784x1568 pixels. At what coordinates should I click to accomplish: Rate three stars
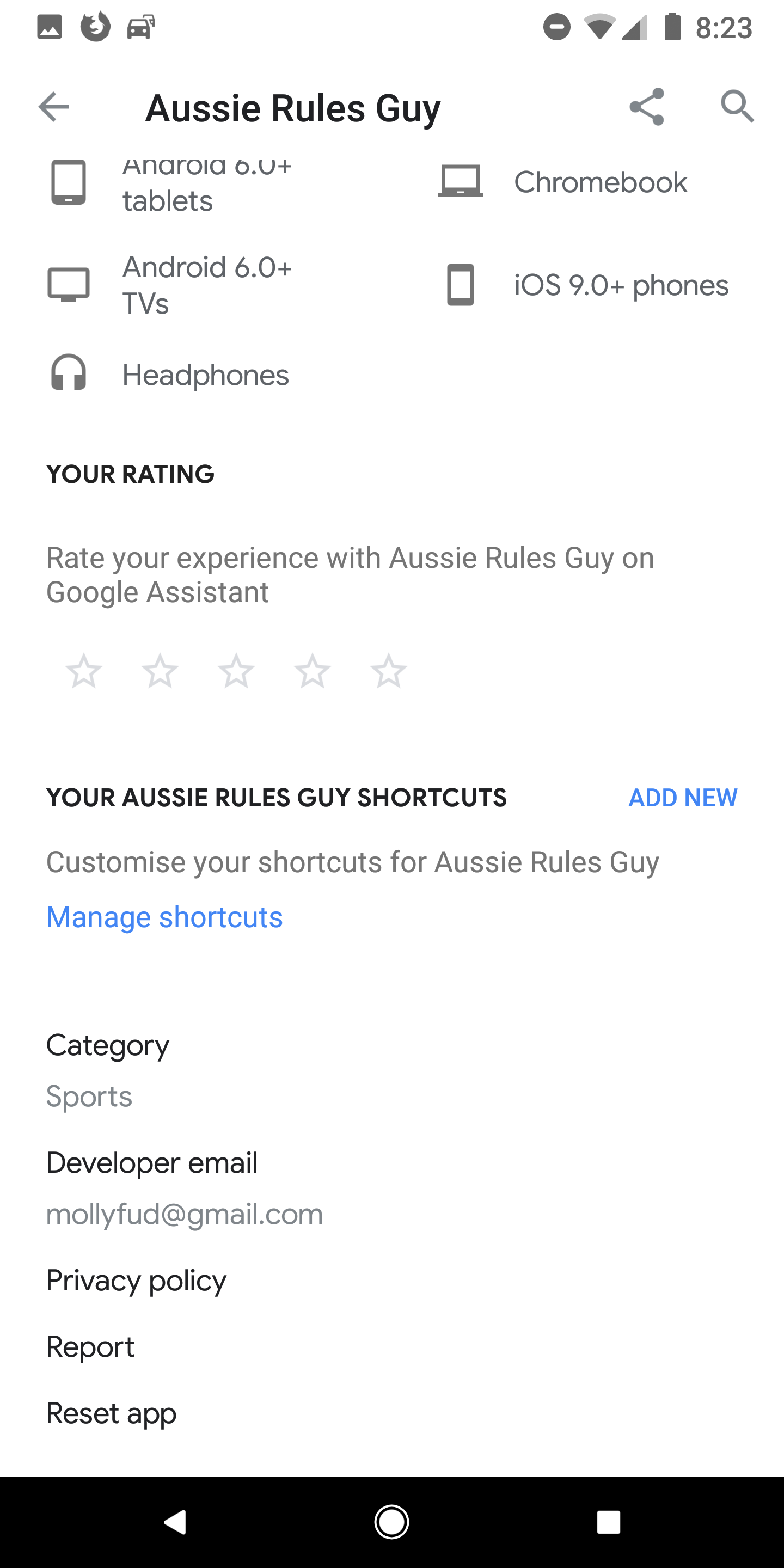pyautogui.click(x=236, y=671)
